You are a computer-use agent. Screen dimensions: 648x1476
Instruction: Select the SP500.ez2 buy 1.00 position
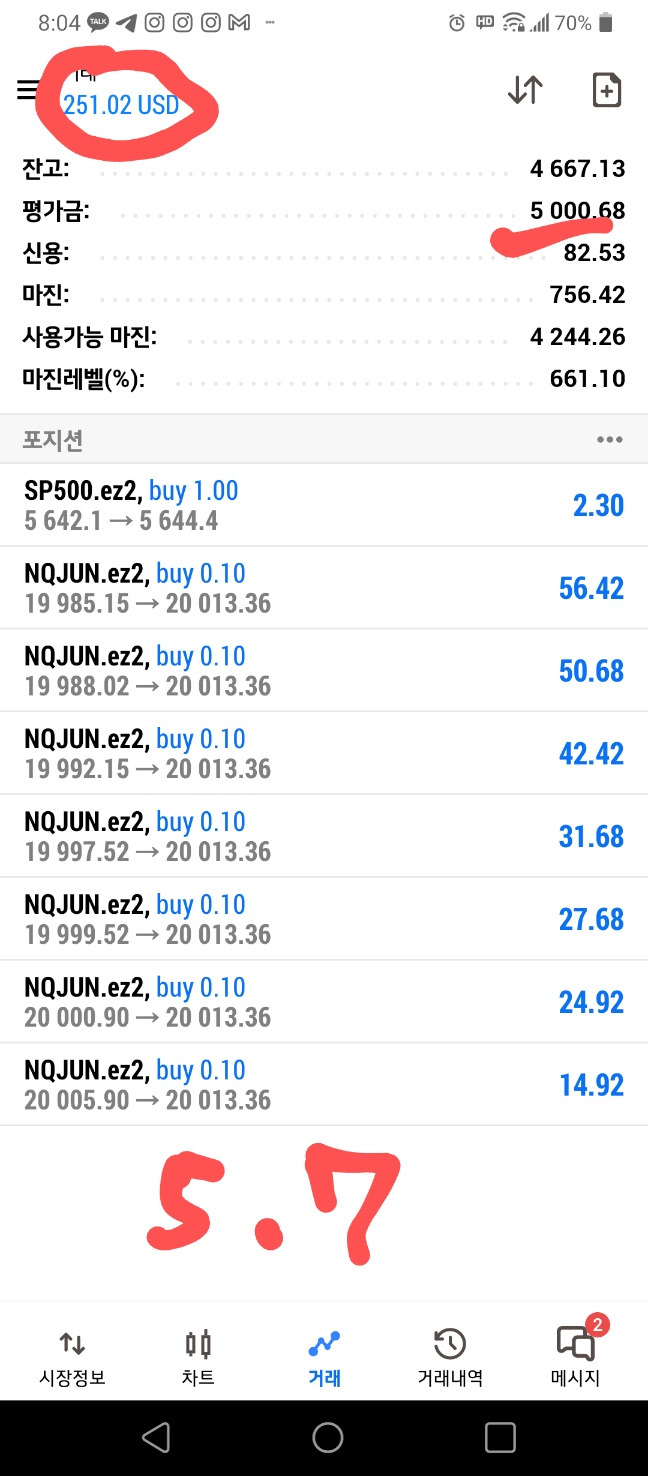click(x=324, y=505)
